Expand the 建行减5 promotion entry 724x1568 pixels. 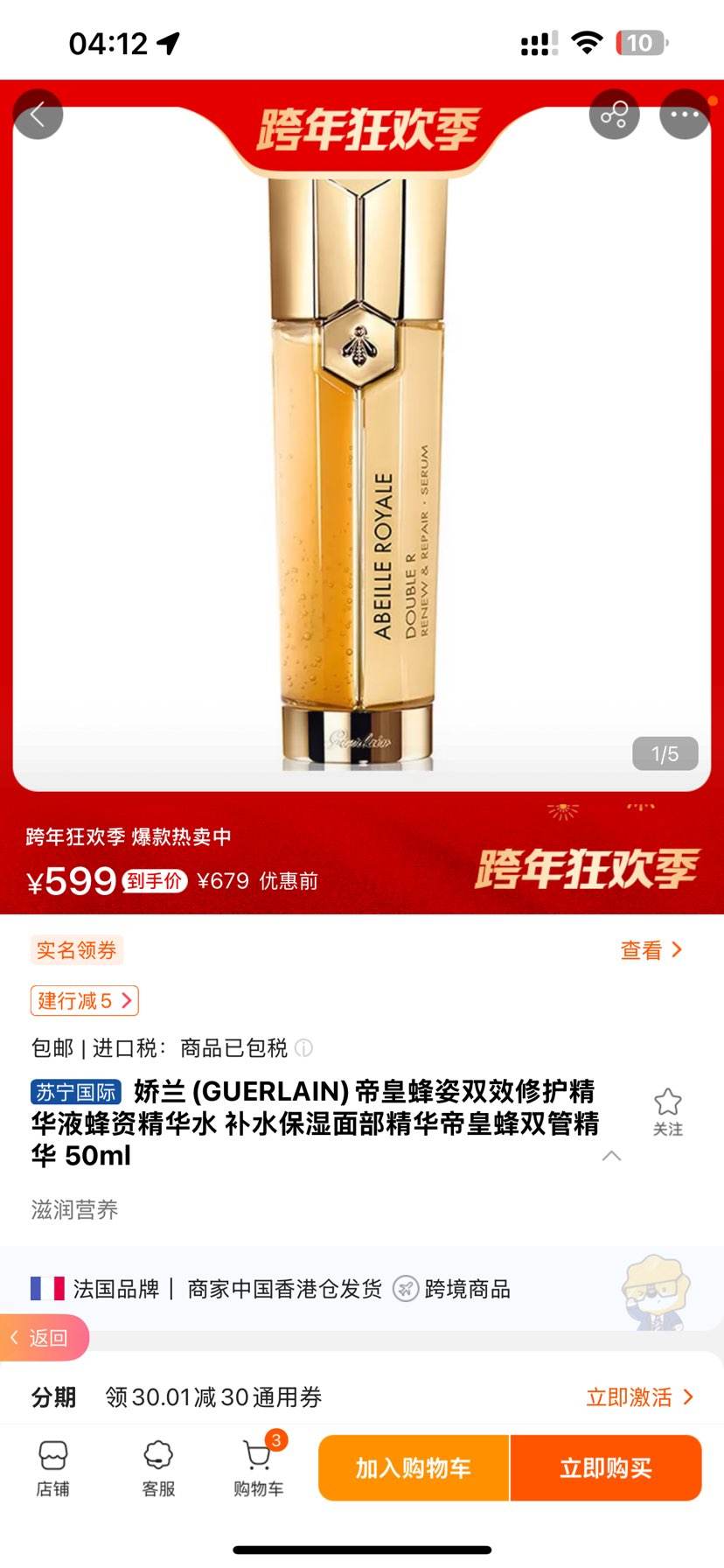(x=84, y=1000)
